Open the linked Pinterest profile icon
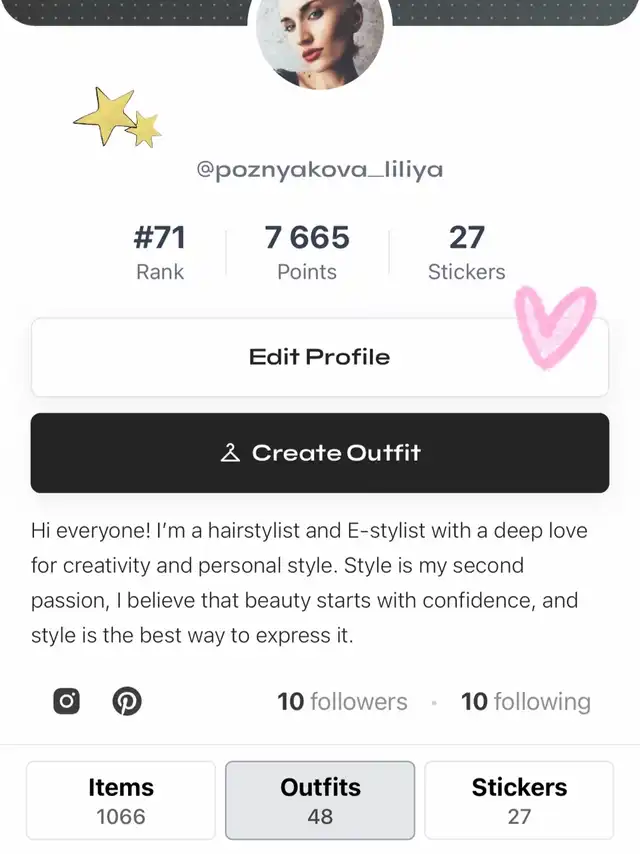The height and width of the screenshot is (854, 640). coord(126,701)
